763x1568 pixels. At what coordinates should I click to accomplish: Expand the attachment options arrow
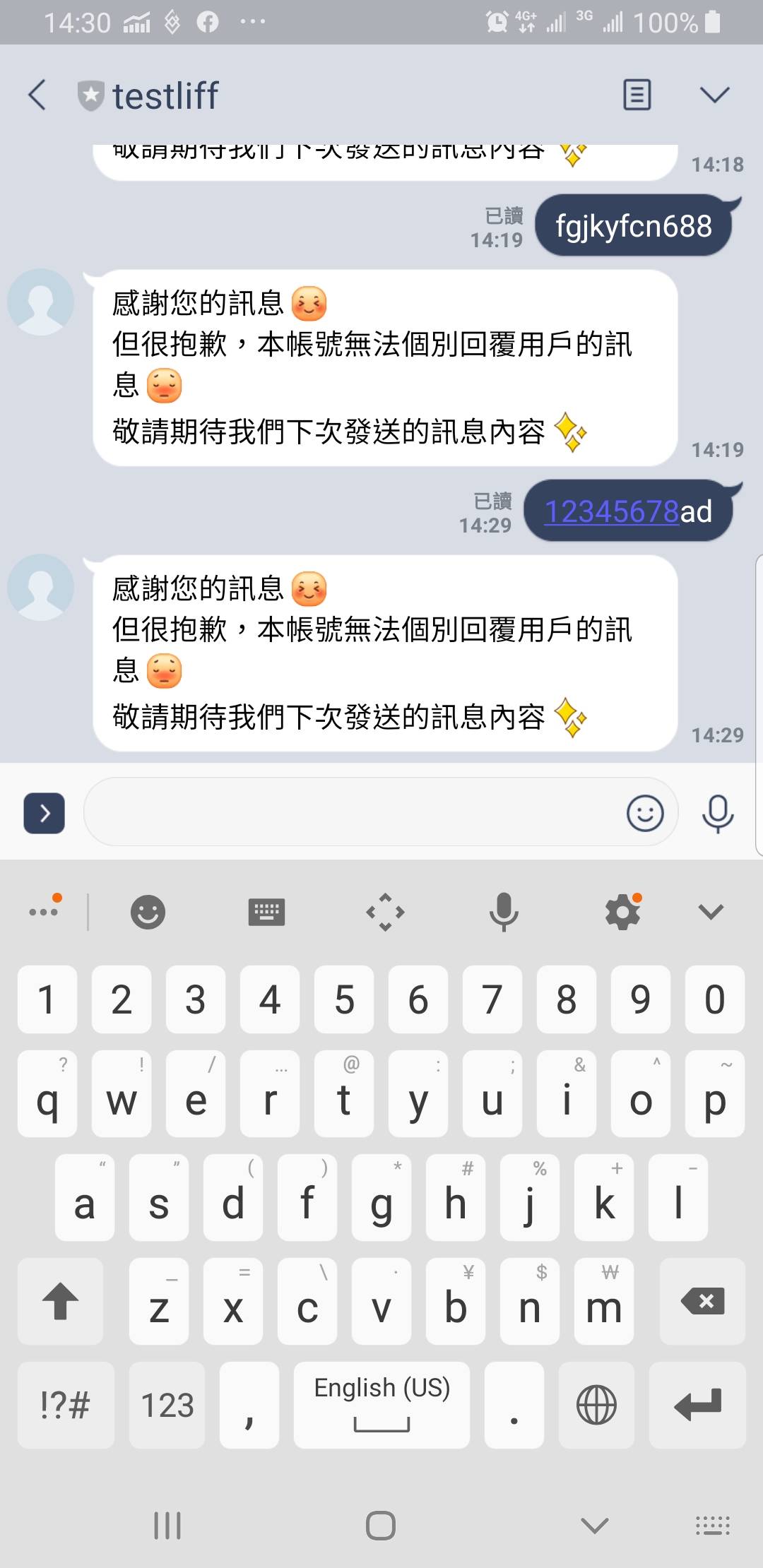[x=44, y=813]
